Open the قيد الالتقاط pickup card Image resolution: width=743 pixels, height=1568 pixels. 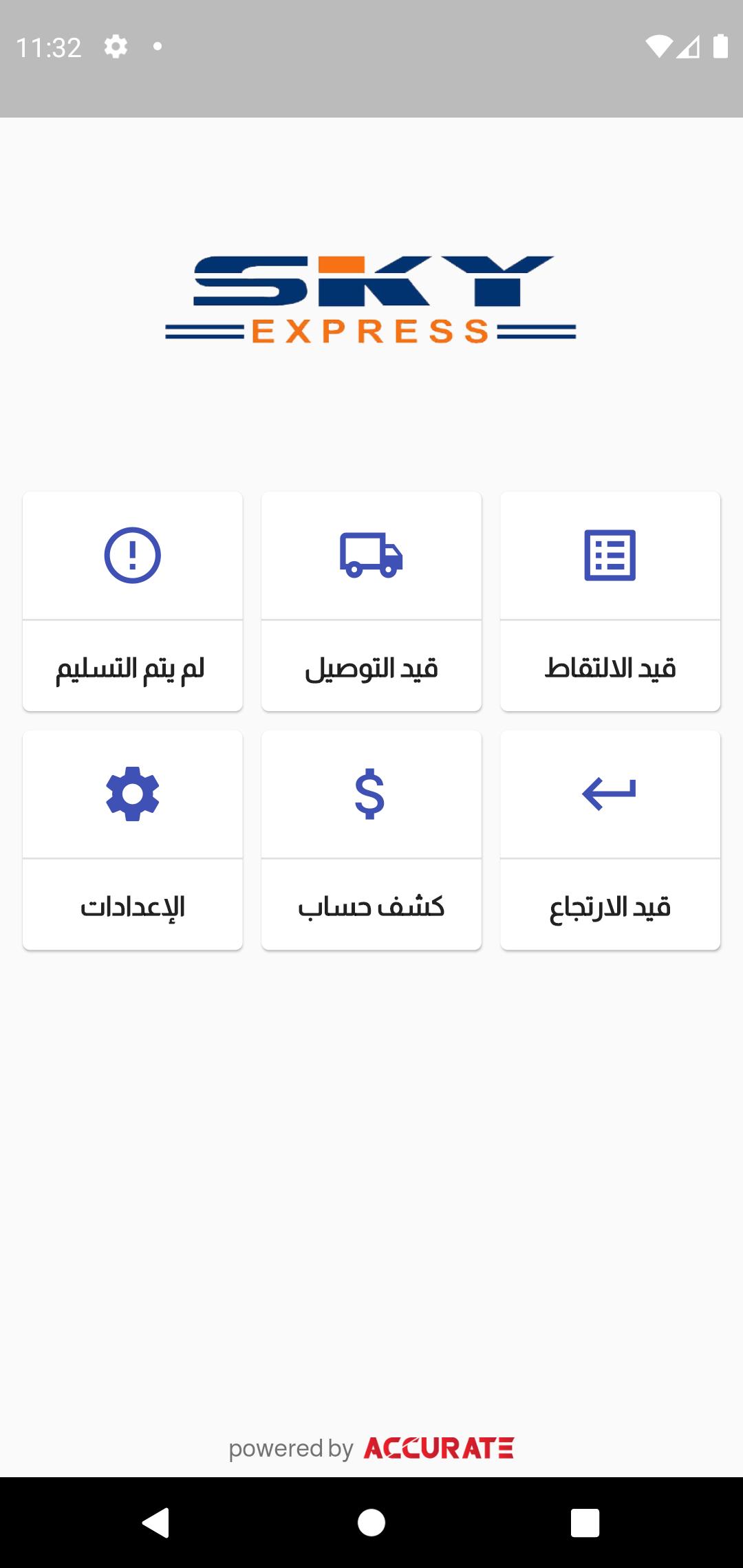click(610, 601)
